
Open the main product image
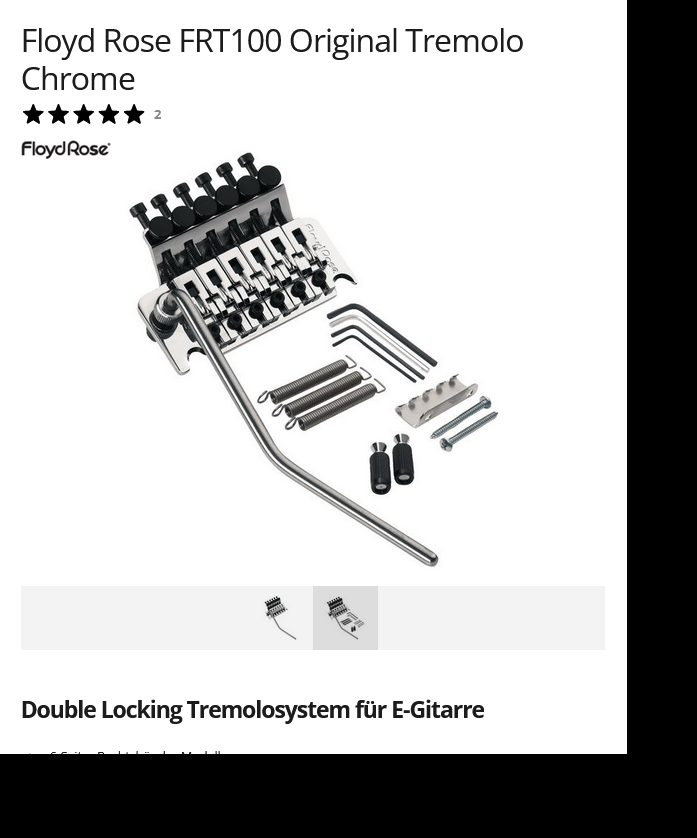tap(313, 360)
